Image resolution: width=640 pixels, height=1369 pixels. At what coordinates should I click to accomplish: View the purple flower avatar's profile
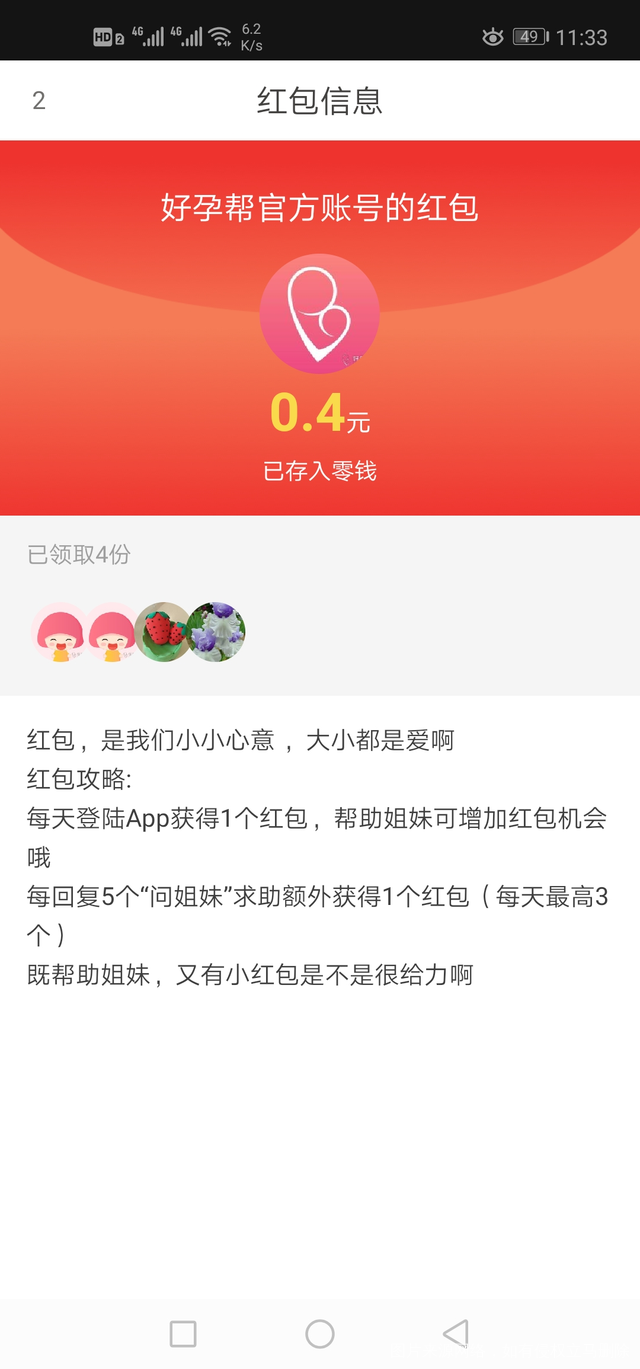(x=217, y=631)
